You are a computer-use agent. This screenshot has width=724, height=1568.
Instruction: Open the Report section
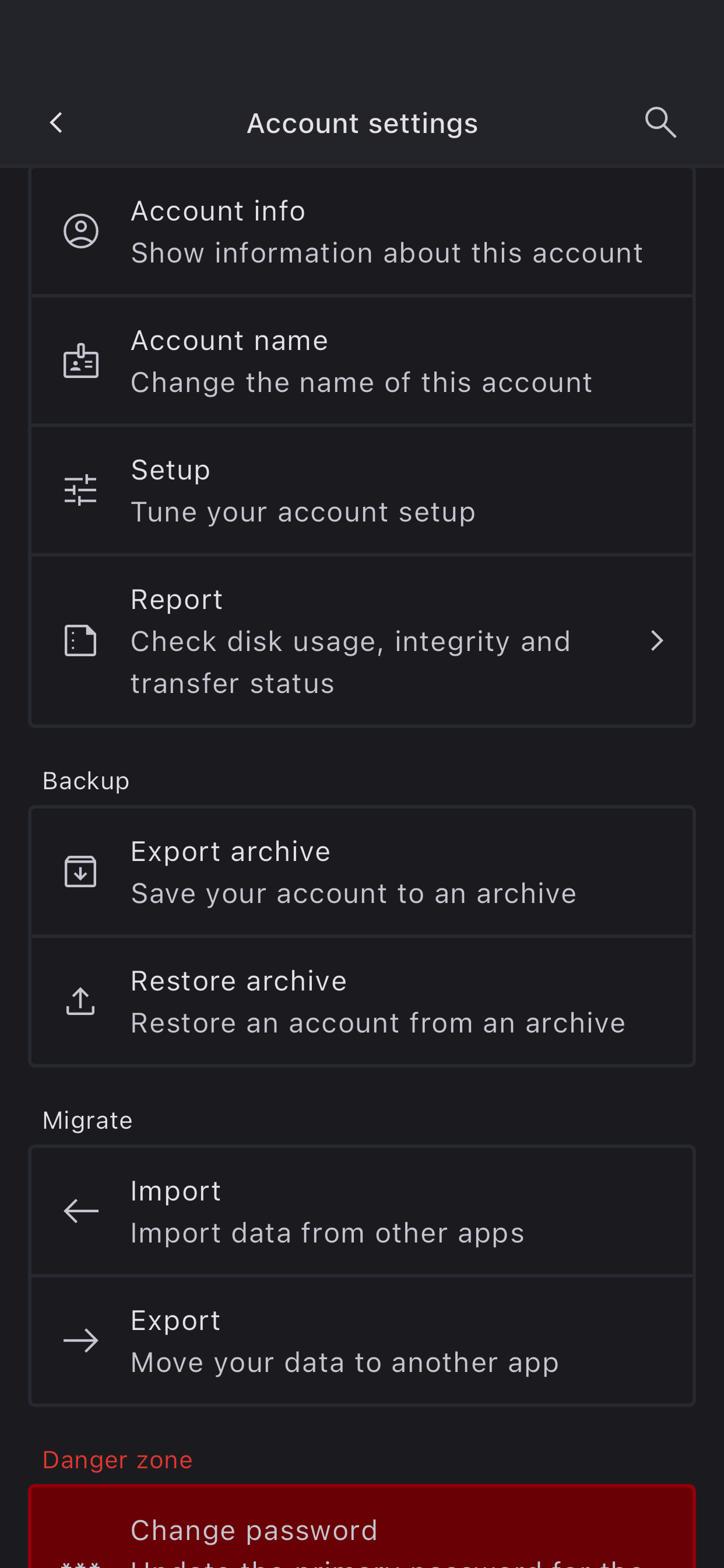[x=362, y=641]
